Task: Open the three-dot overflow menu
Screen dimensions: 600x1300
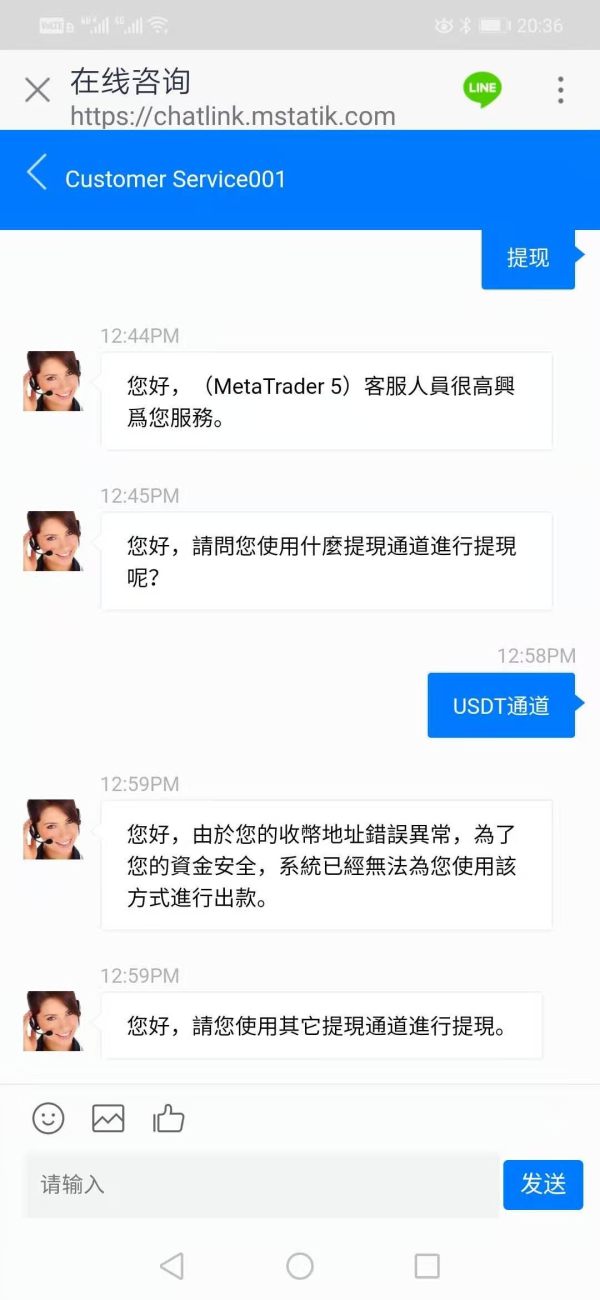Action: (x=560, y=90)
